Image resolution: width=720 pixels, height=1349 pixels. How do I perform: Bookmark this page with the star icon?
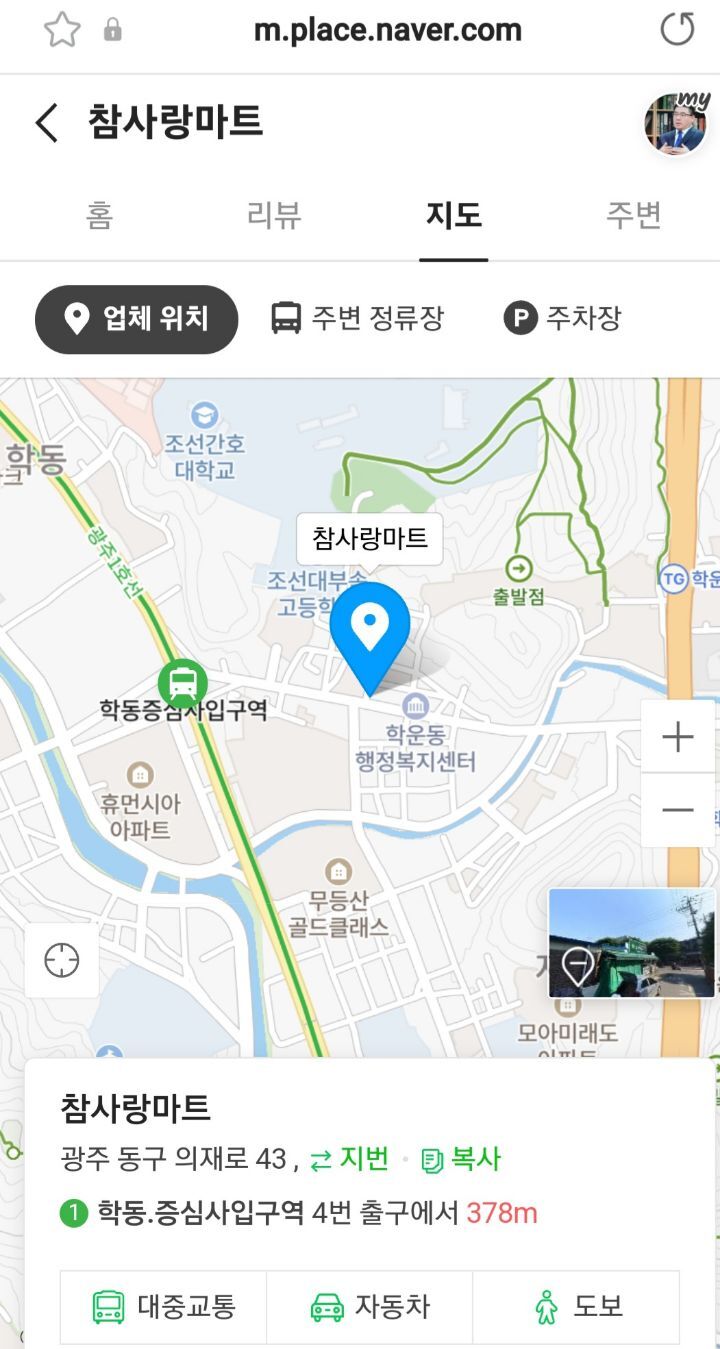click(62, 30)
